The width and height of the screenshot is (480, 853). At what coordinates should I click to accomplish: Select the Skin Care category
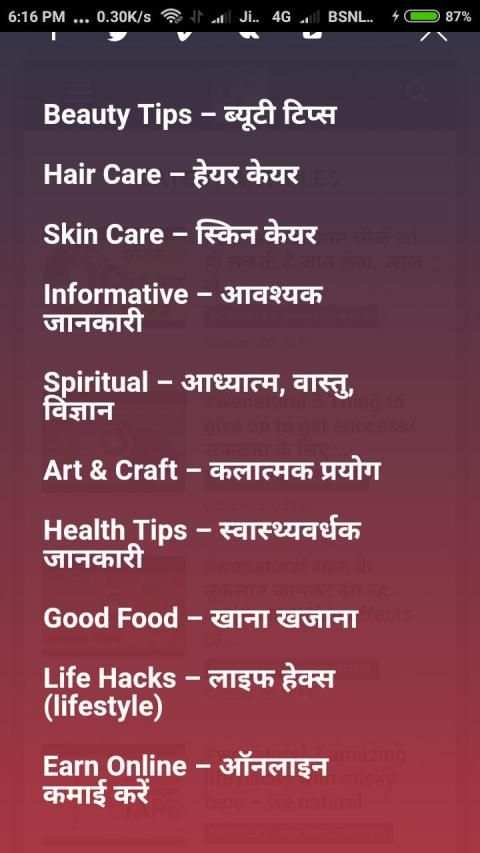[x=180, y=235]
